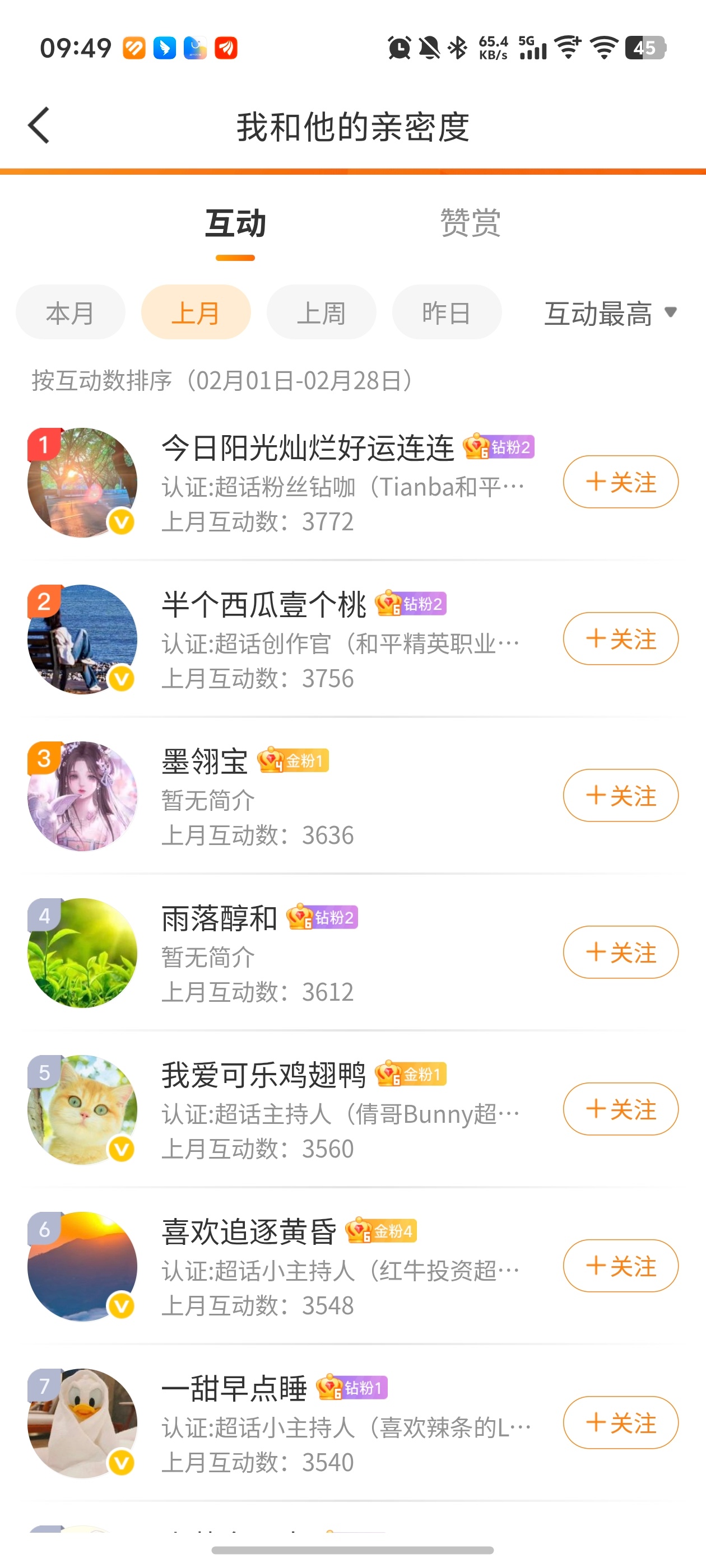The height and width of the screenshot is (1568, 706).
Task: Follow 今日阳光灿烂好运连连
Action: click(620, 482)
